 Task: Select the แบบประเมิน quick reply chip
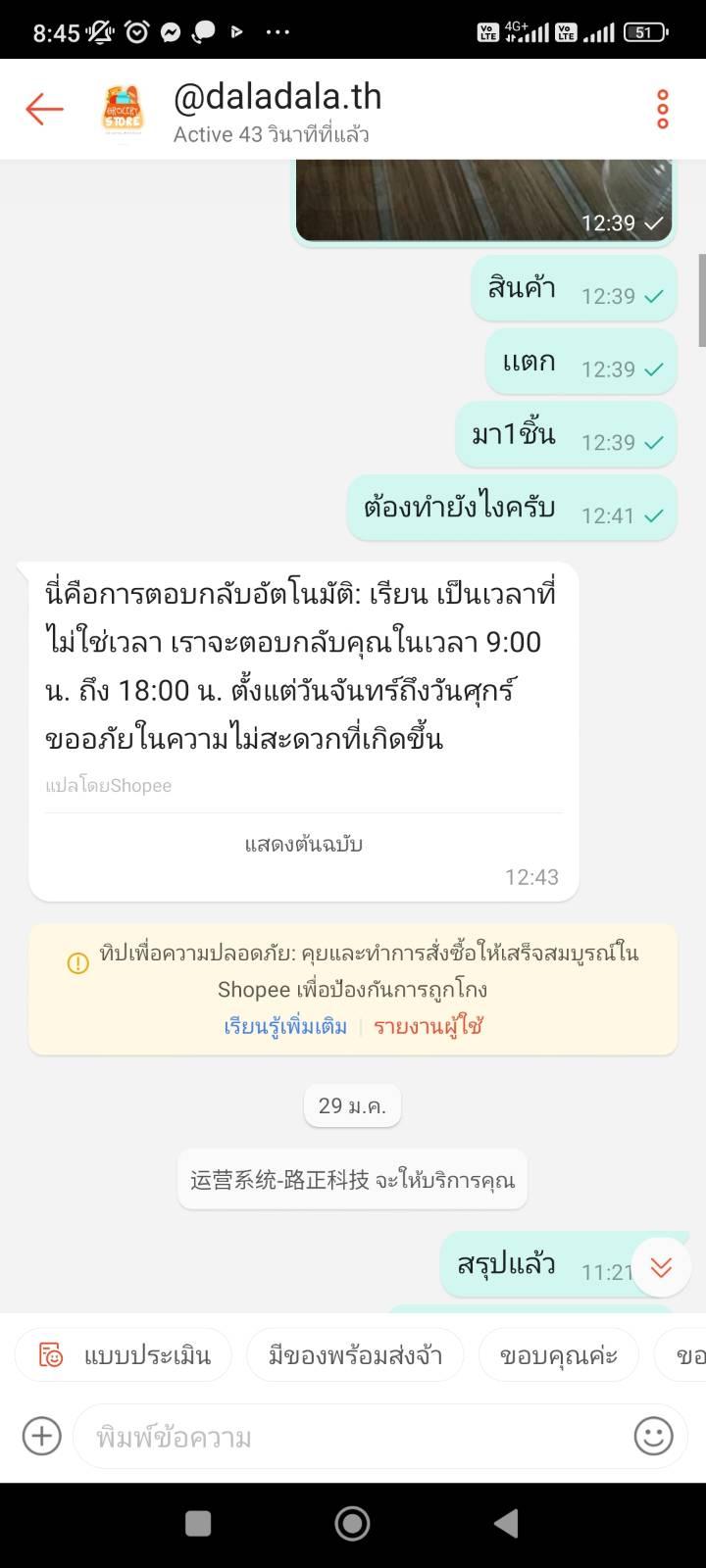(125, 1355)
